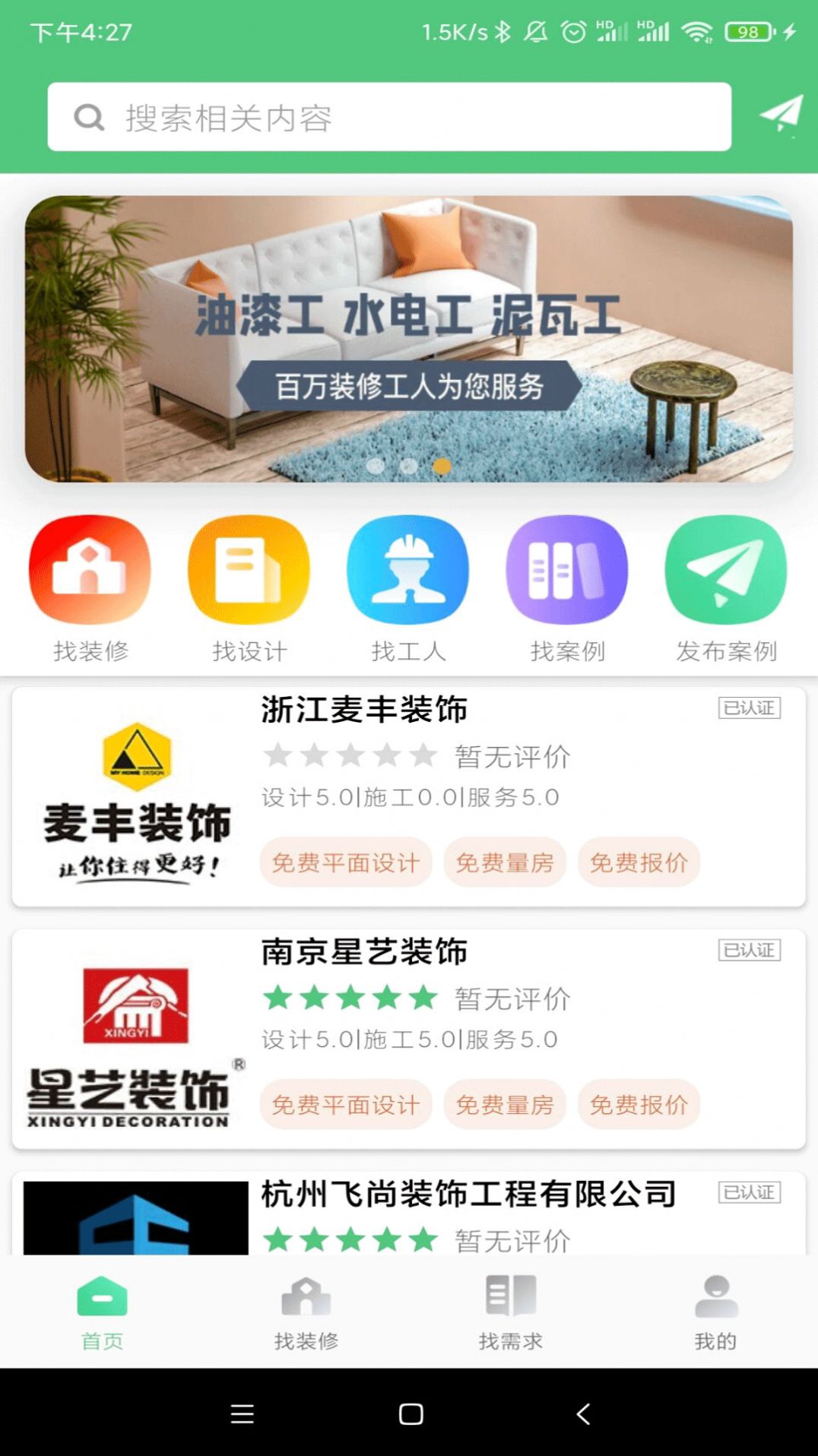Open the 找案例 (find cases) icon
Viewport: 818px width, 1456px height.
(x=566, y=570)
